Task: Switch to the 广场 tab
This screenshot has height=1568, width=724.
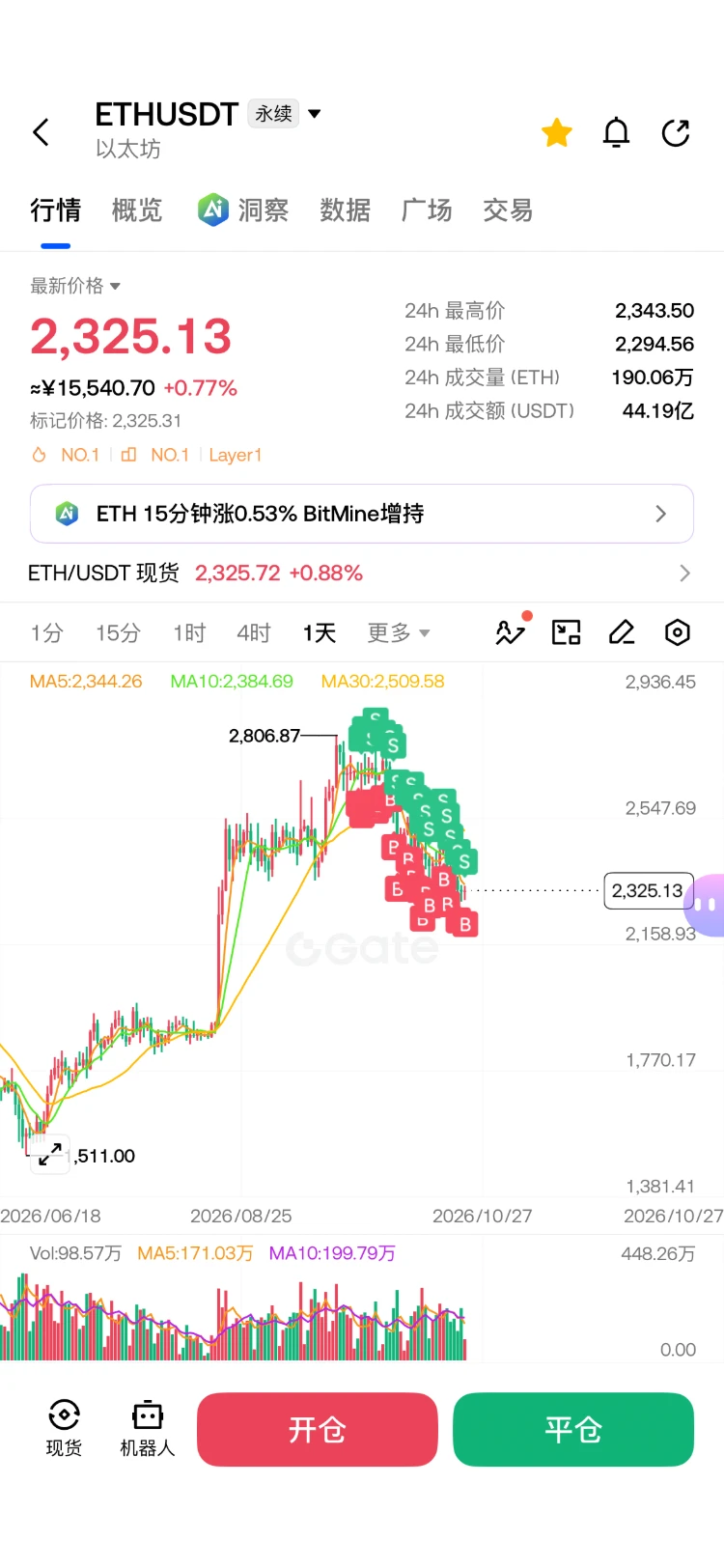Action: (427, 210)
